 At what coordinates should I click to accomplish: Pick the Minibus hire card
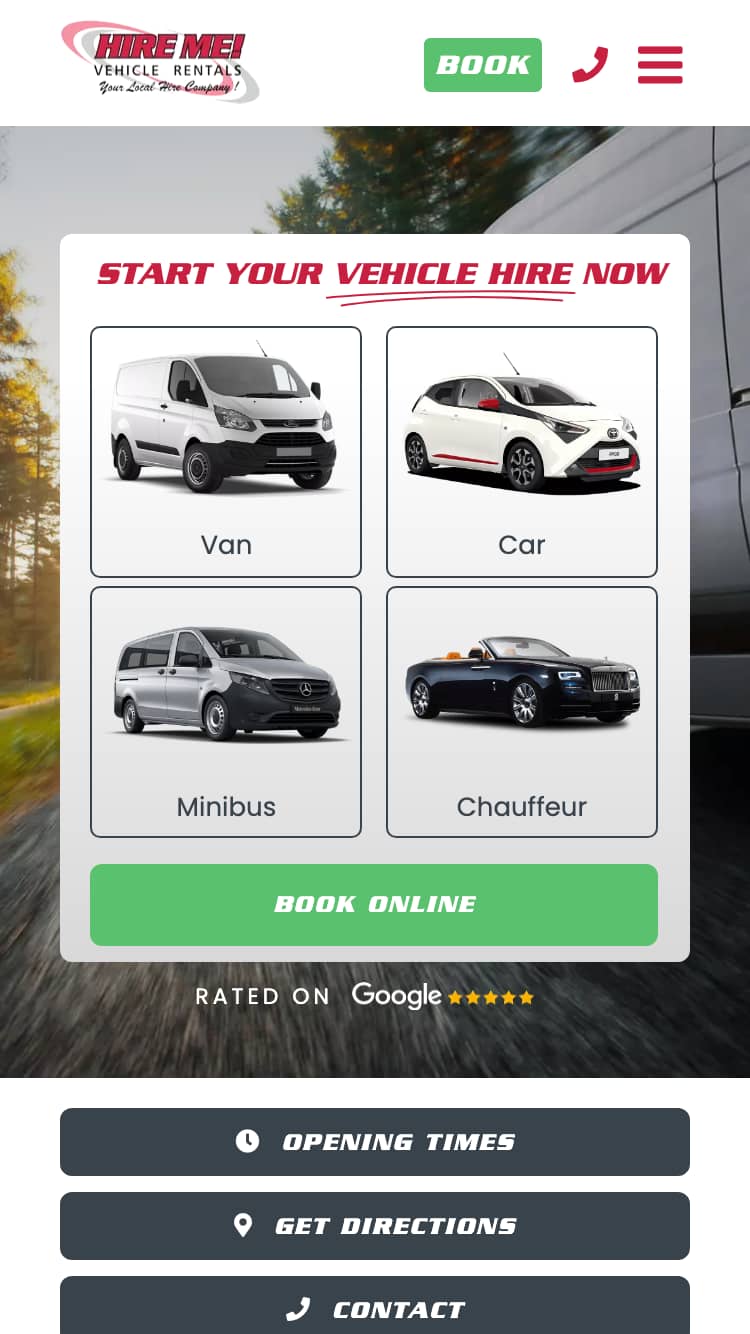coord(226,712)
